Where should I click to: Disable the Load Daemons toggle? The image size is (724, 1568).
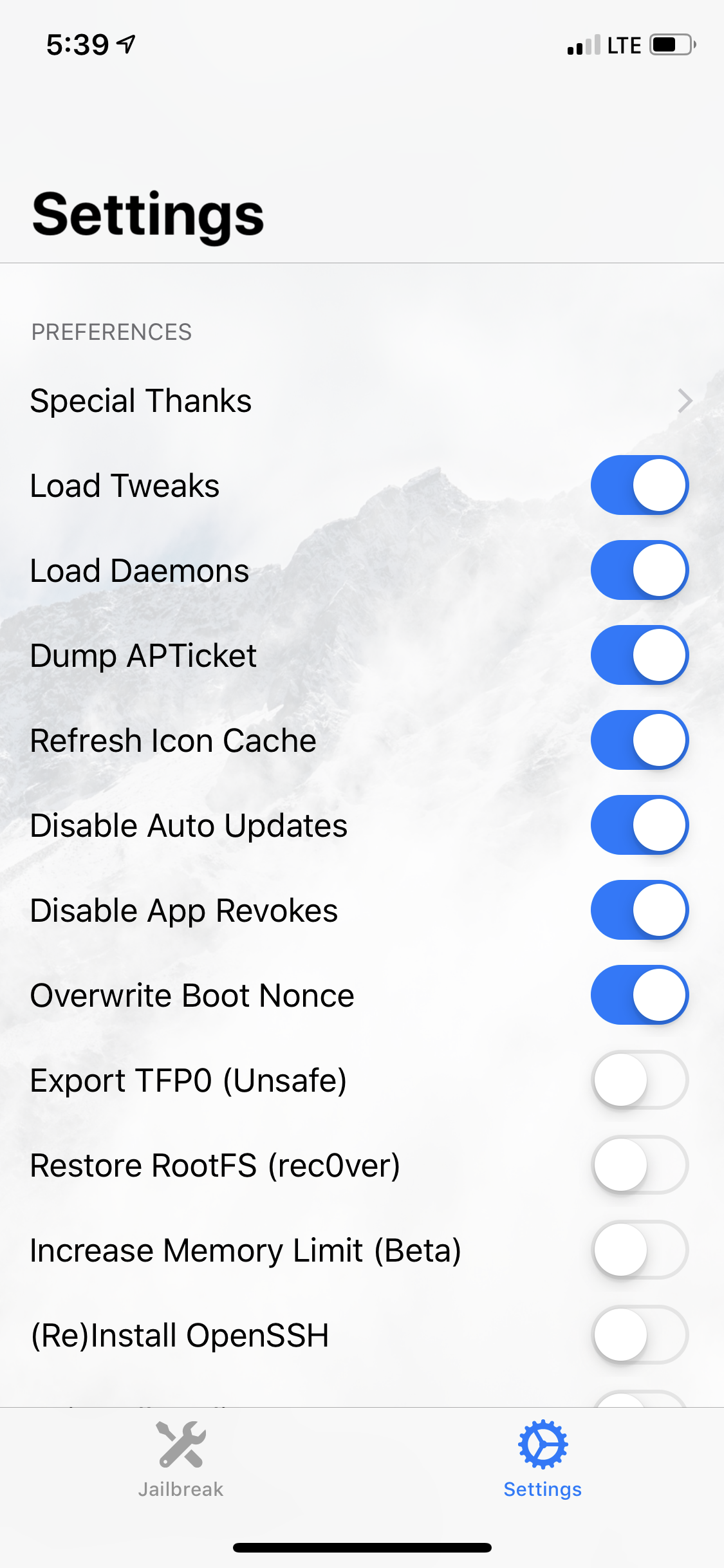[640, 570]
